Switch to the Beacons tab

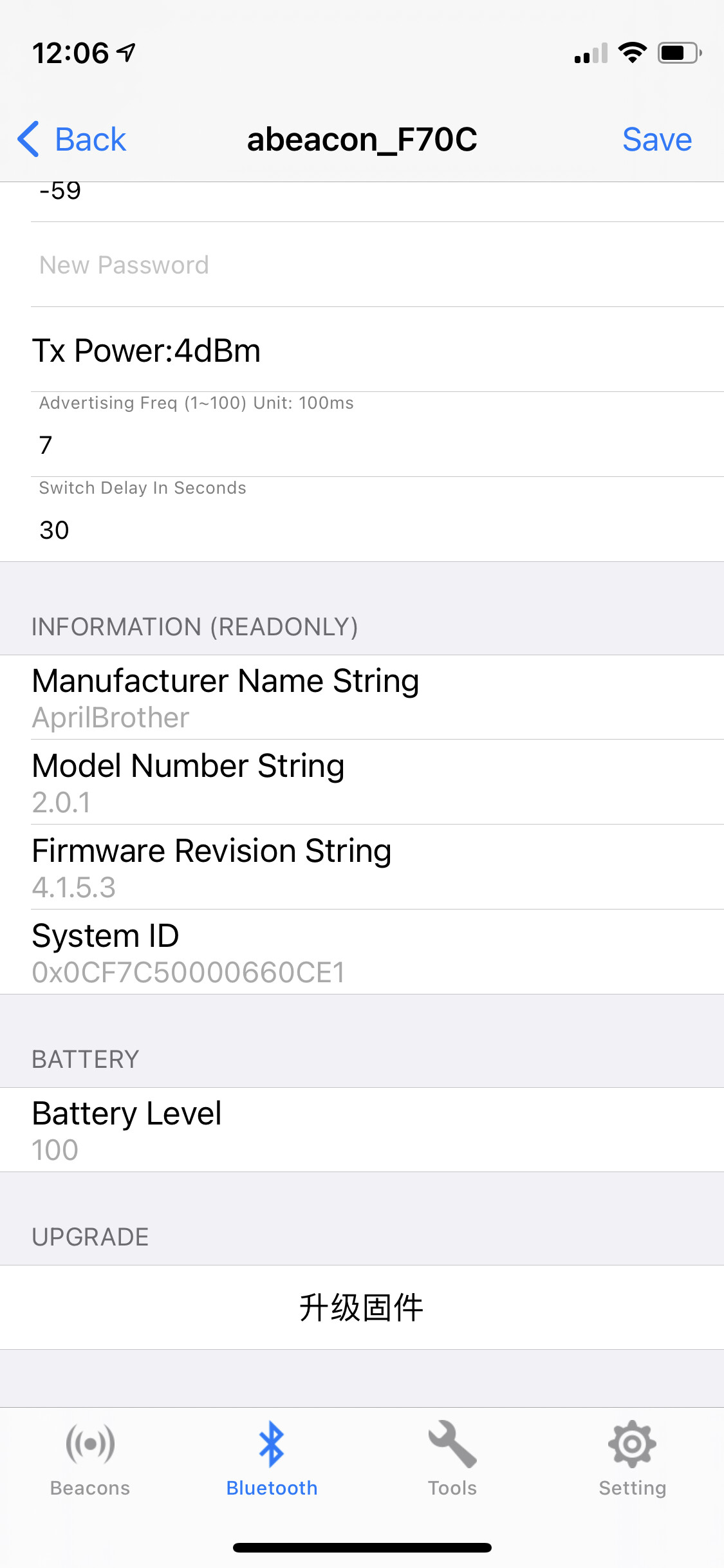[90, 1460]
